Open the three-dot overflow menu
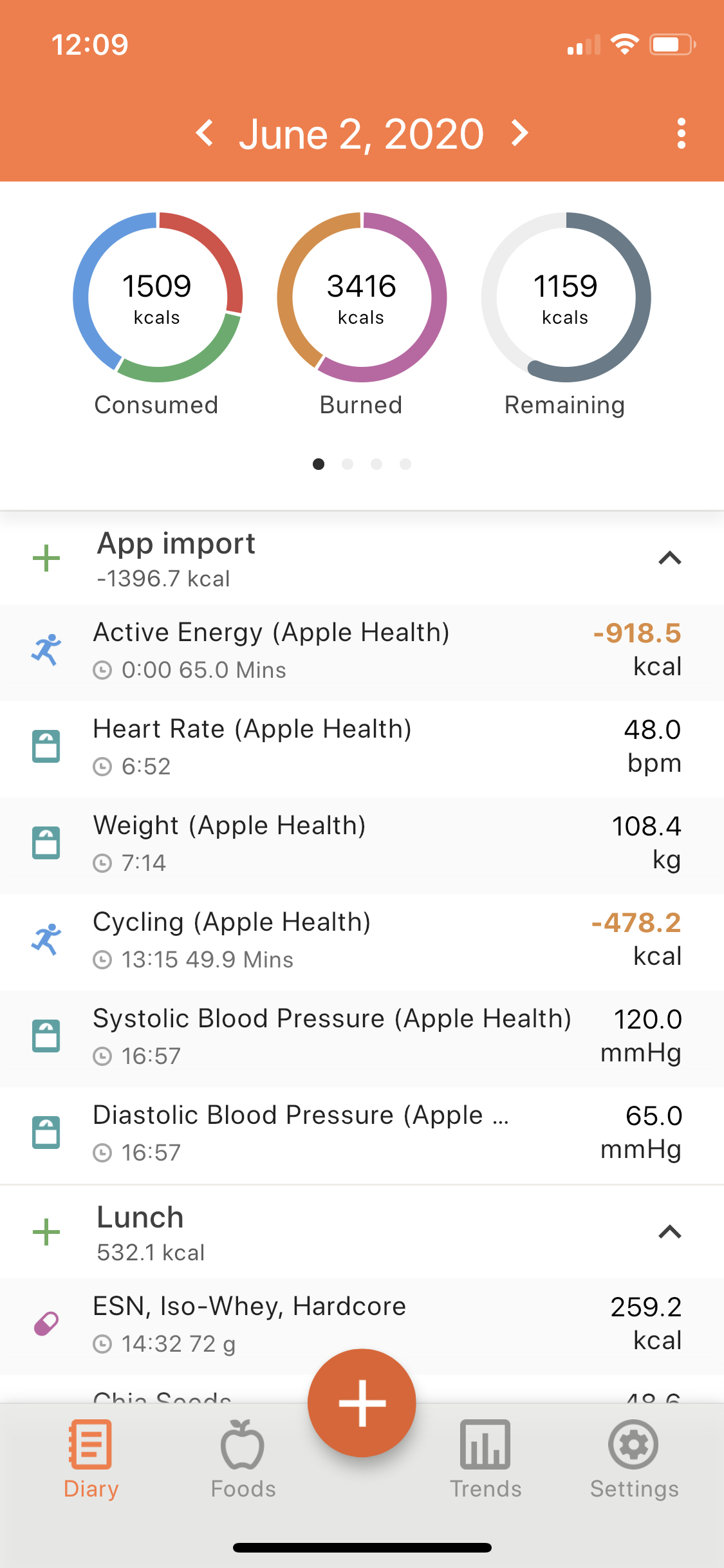Screen dimensions: 724x1568 click(681, 133)
